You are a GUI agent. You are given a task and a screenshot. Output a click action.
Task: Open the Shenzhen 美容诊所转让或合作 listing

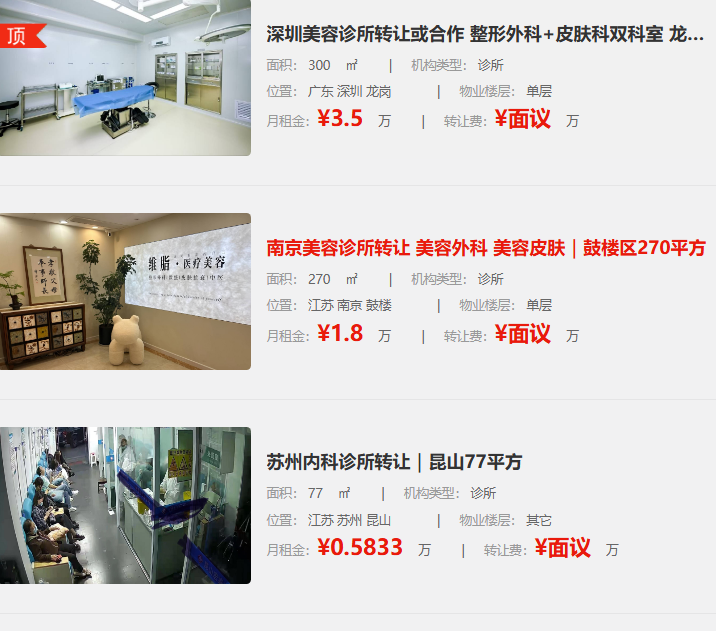[485, 34]
